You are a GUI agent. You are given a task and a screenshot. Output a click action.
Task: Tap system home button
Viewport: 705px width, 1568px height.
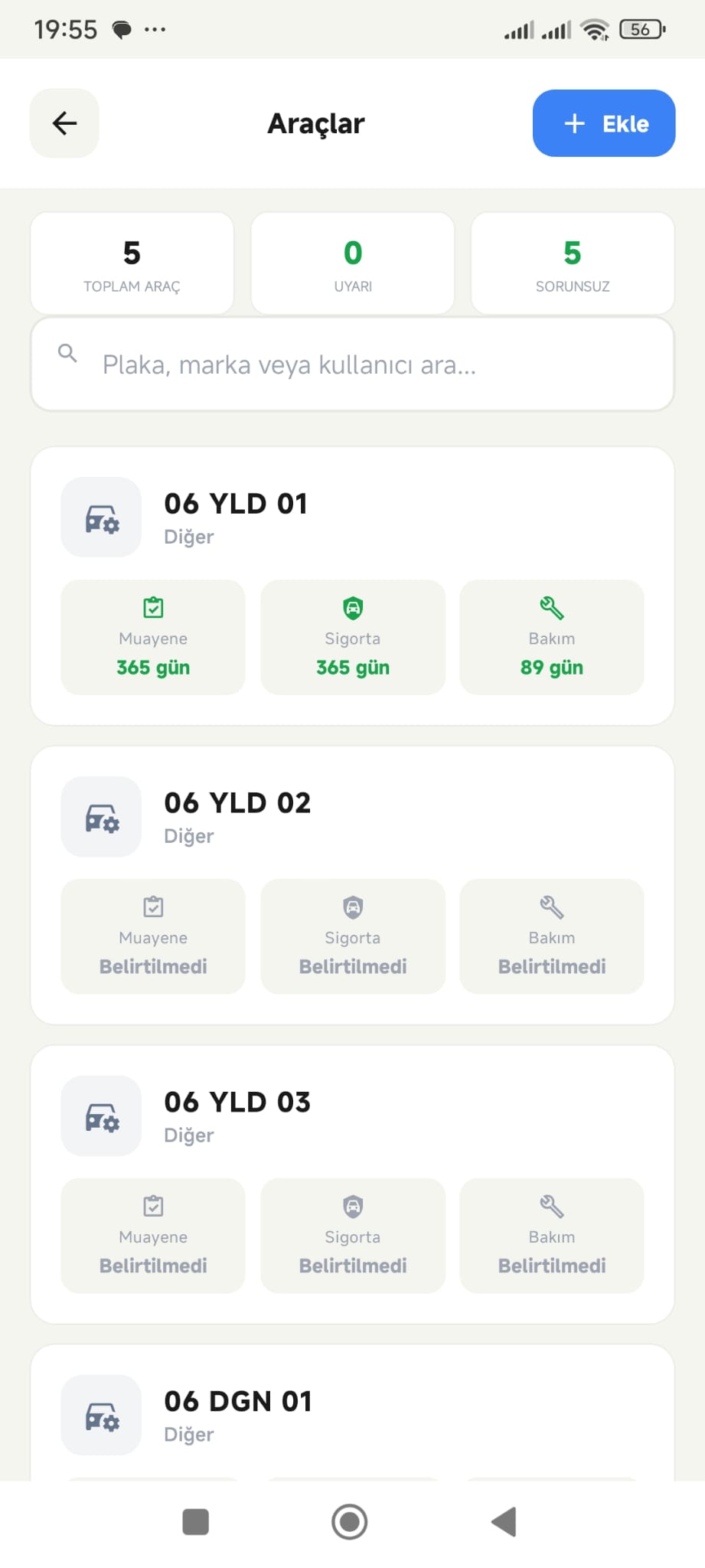coord(350,1521)
